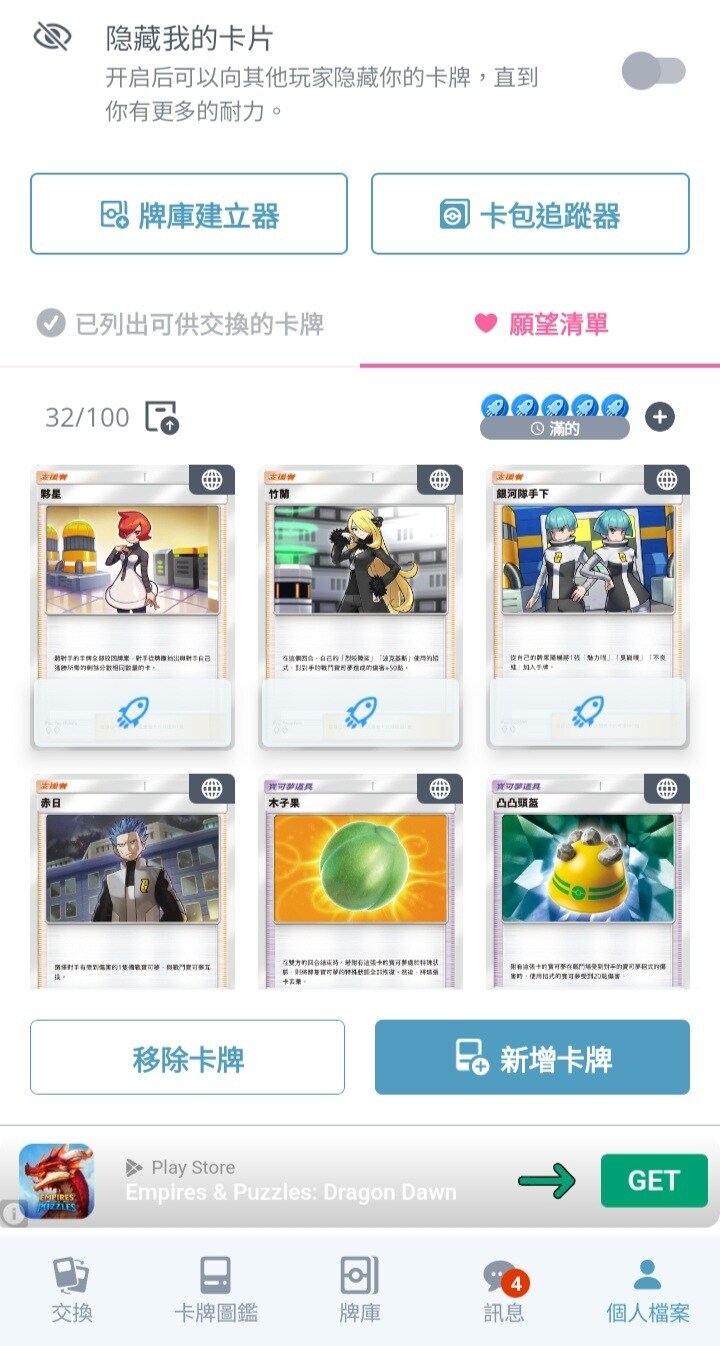Select the 願望清單 tab
This screenshot has width=720, height=1346.
click(540, 324)
